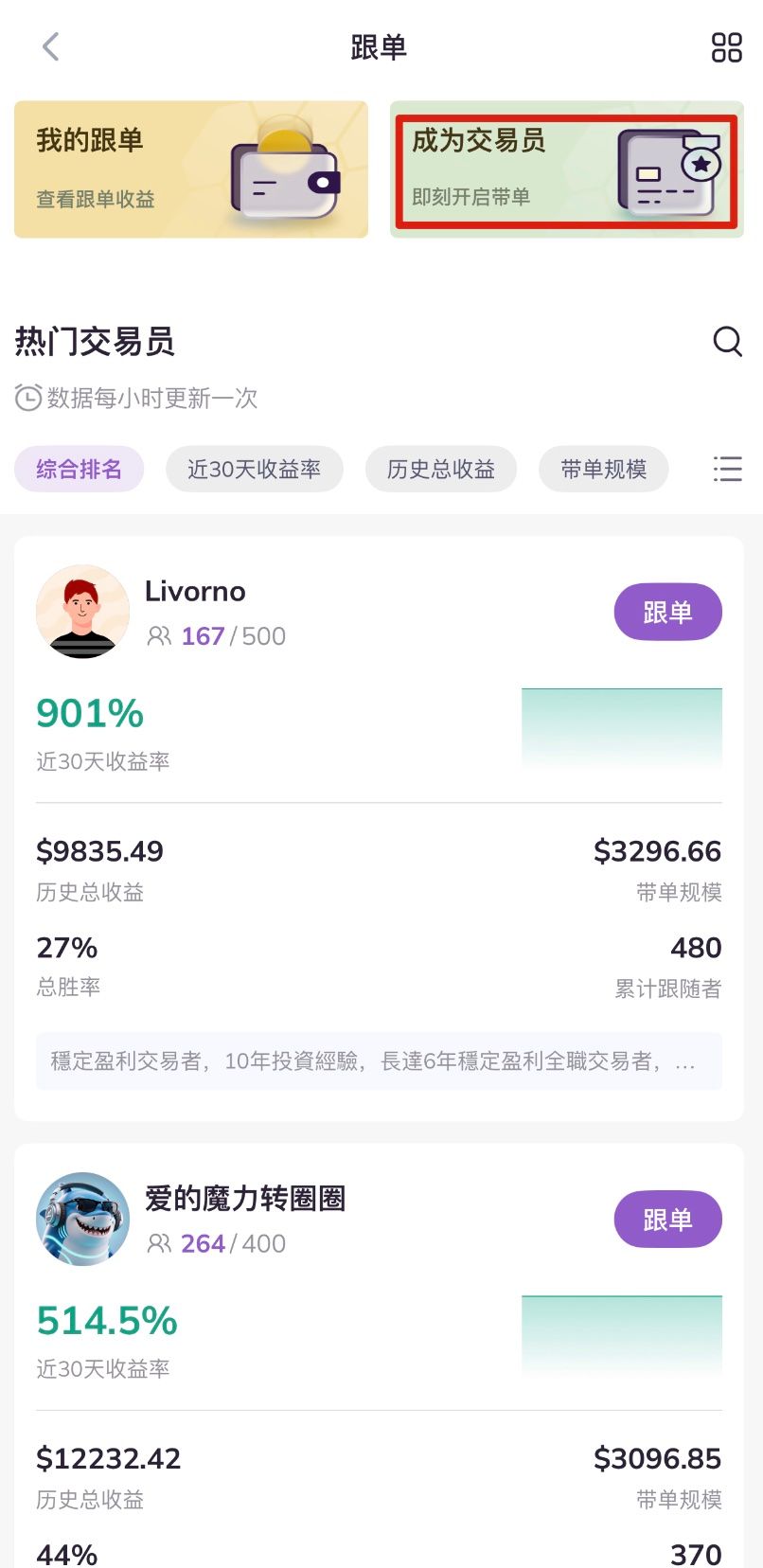
Task: Open the grid menu icon
Action: [726, 47]
